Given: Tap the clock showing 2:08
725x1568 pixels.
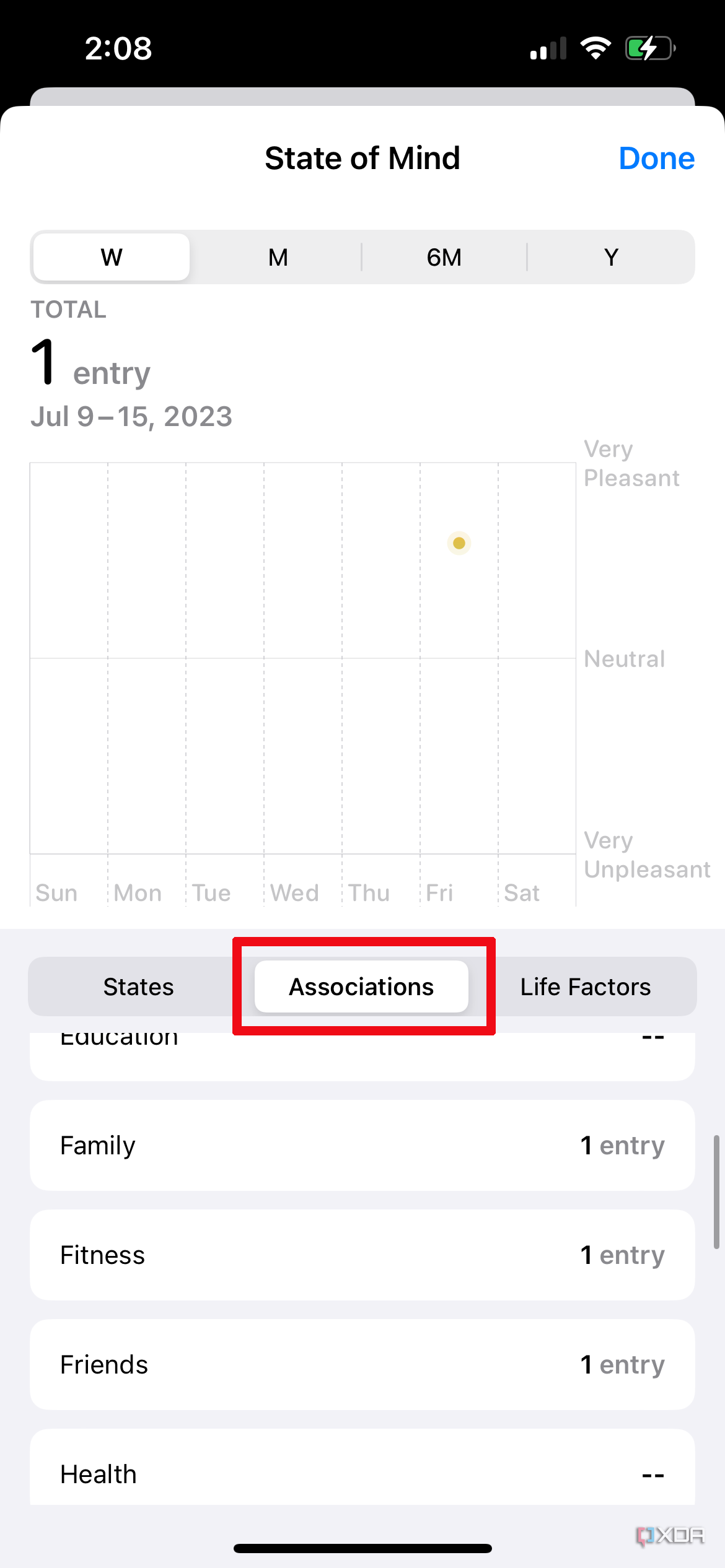Looking at the screenshot, I should coord(118,47).
